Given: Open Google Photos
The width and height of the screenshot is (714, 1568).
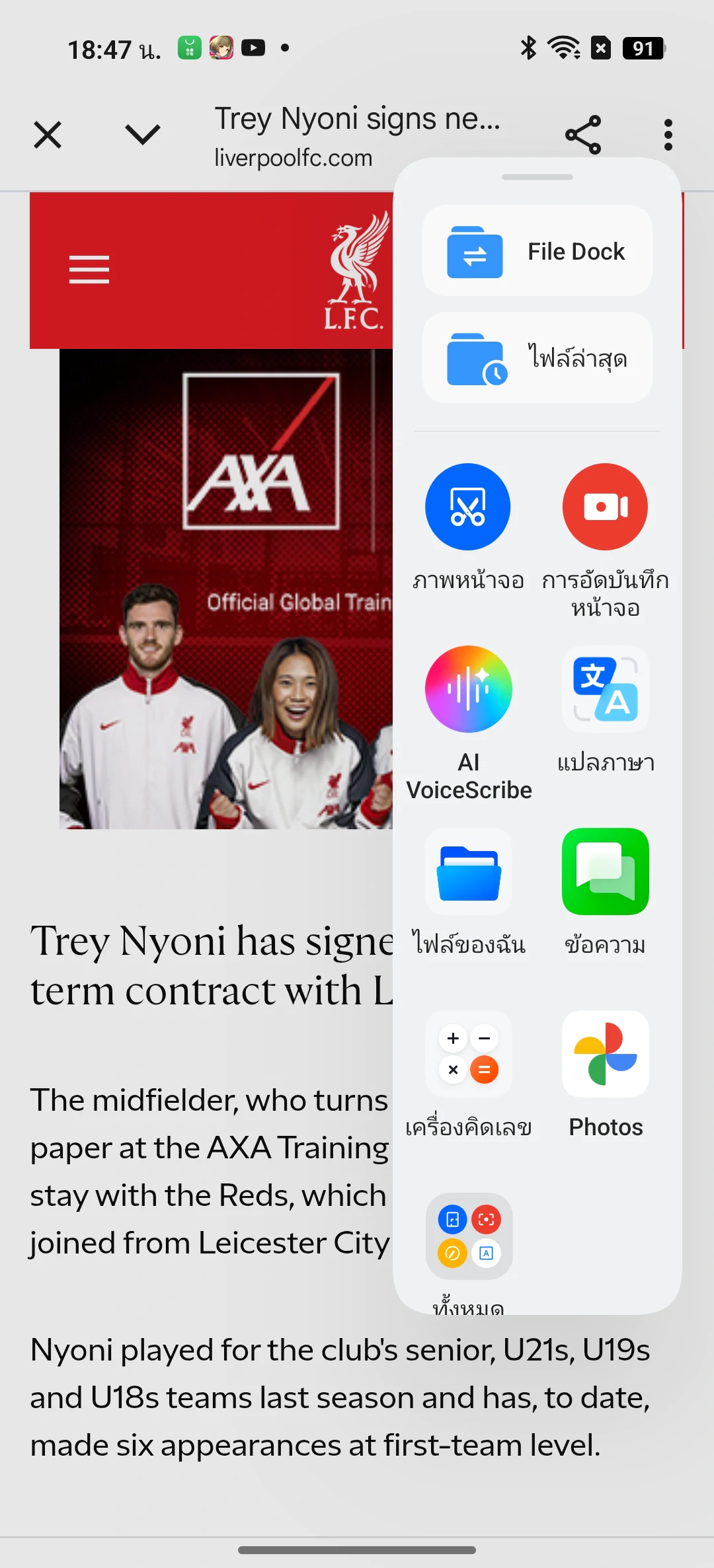Looking at the screenshot, I should pos(605,1055).
